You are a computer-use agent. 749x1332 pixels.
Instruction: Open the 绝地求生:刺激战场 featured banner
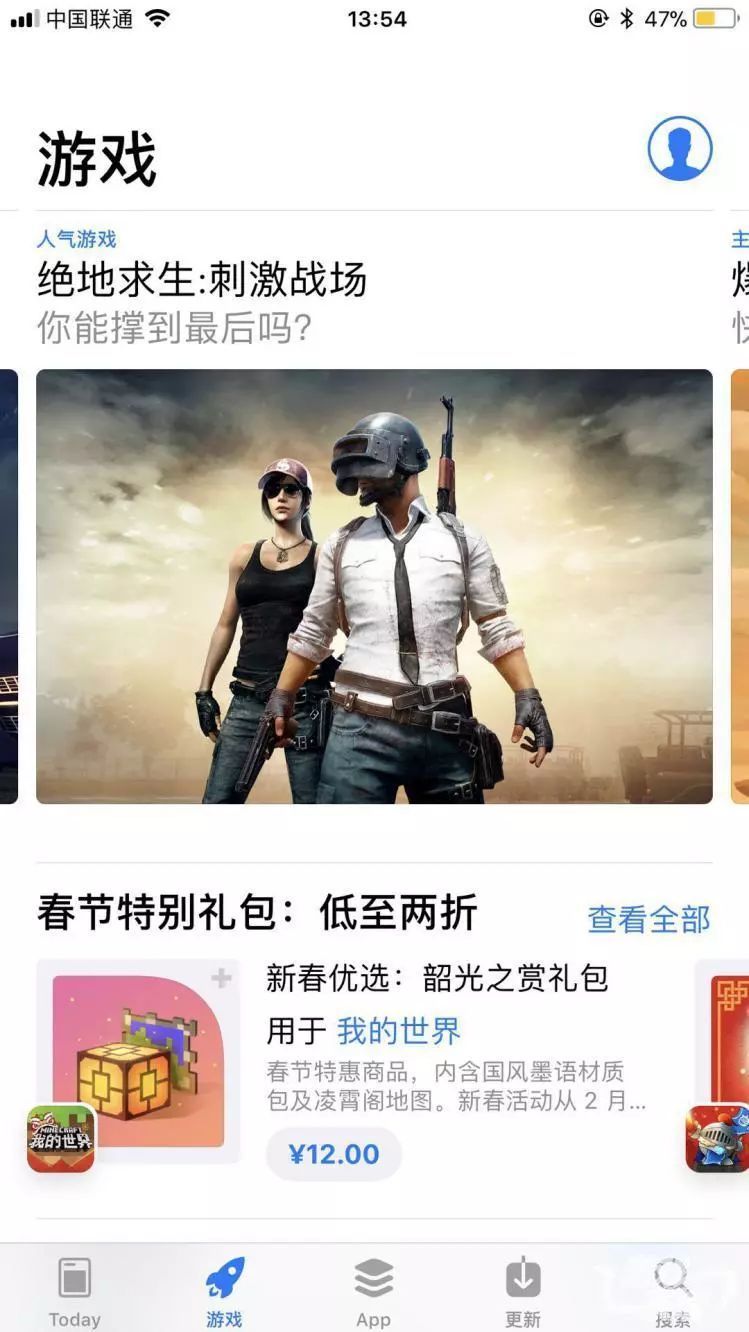[374, 586]
